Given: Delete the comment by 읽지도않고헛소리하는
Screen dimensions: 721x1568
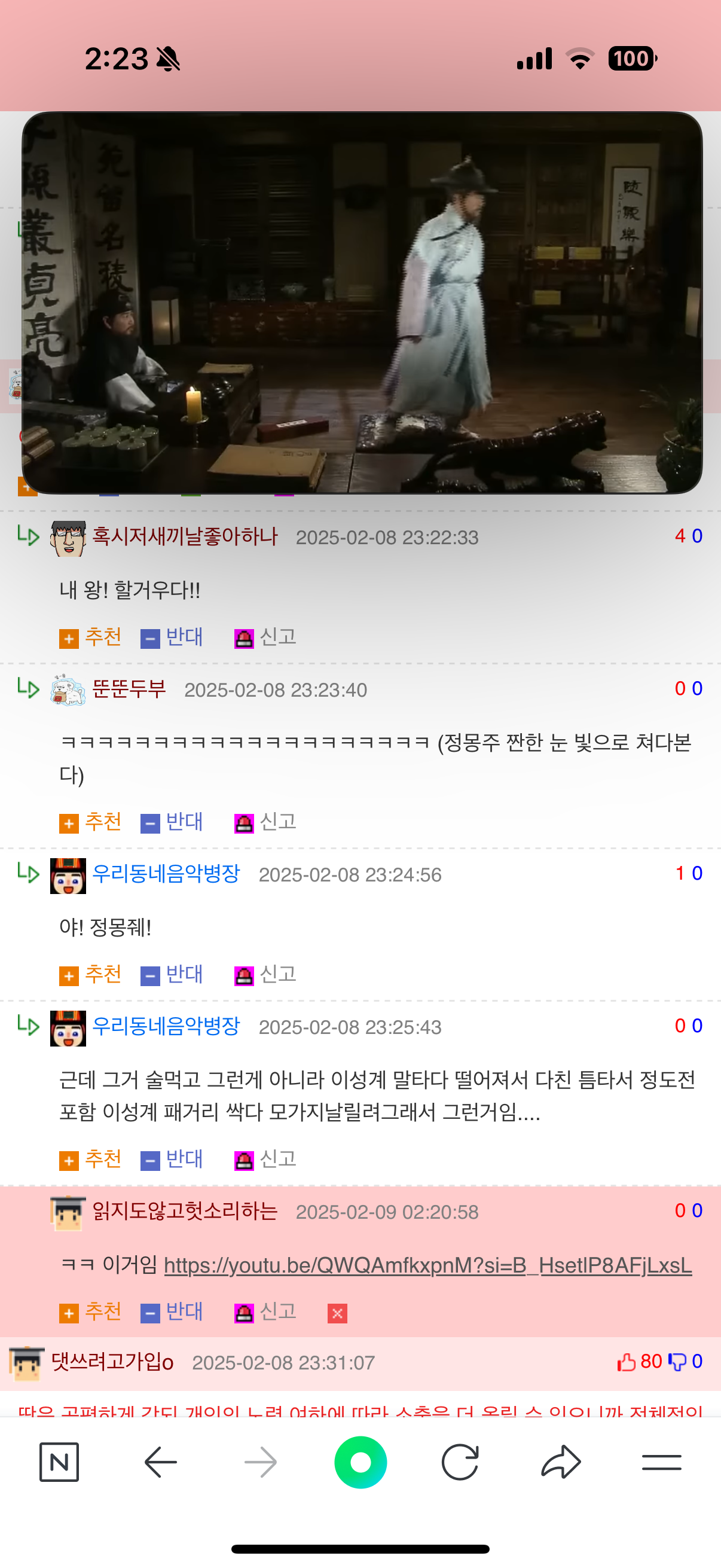Looking at the screenshot, I should tap(337, 1314).
